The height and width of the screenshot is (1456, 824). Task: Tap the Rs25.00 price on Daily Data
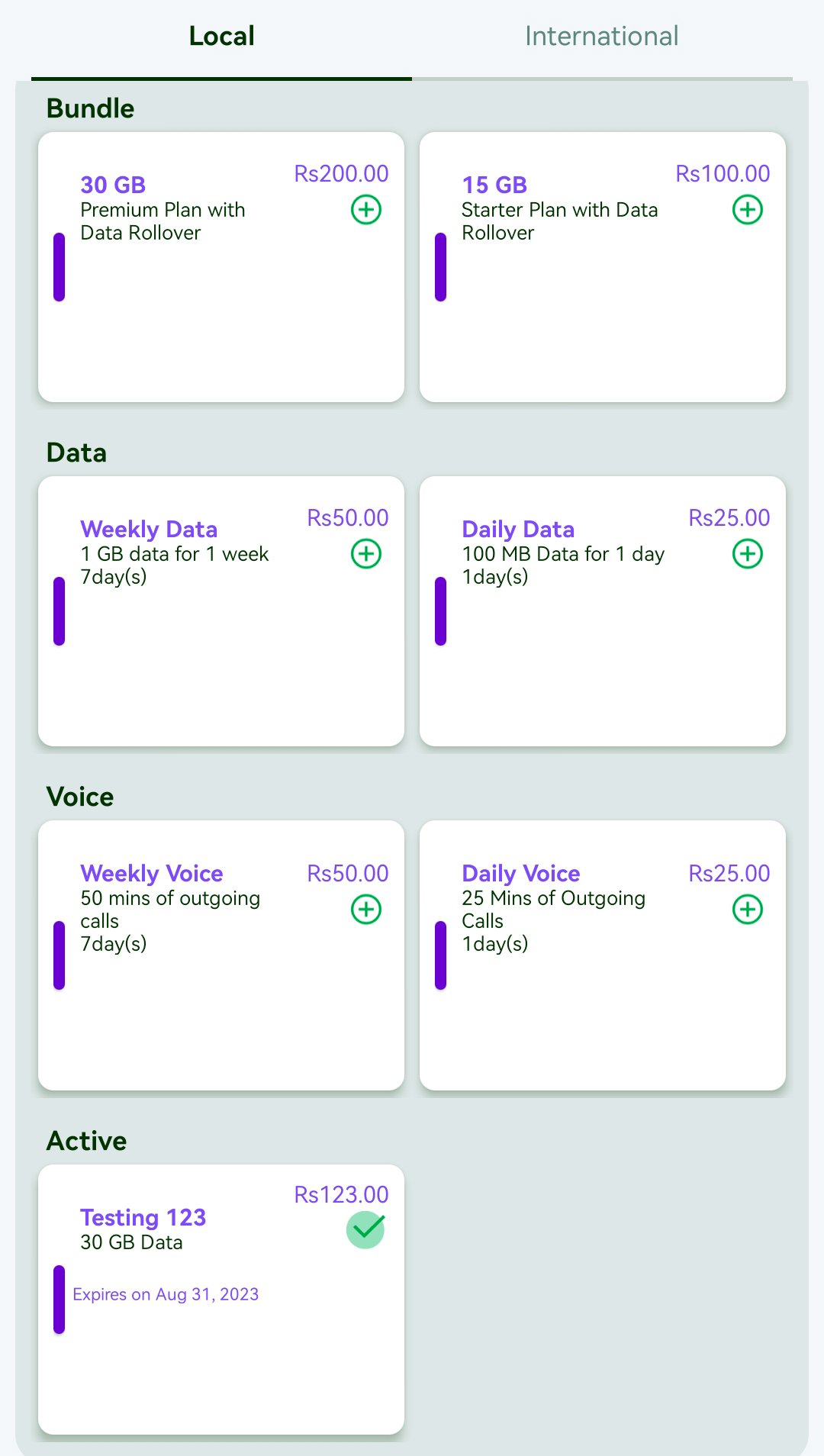coord(729,517)
